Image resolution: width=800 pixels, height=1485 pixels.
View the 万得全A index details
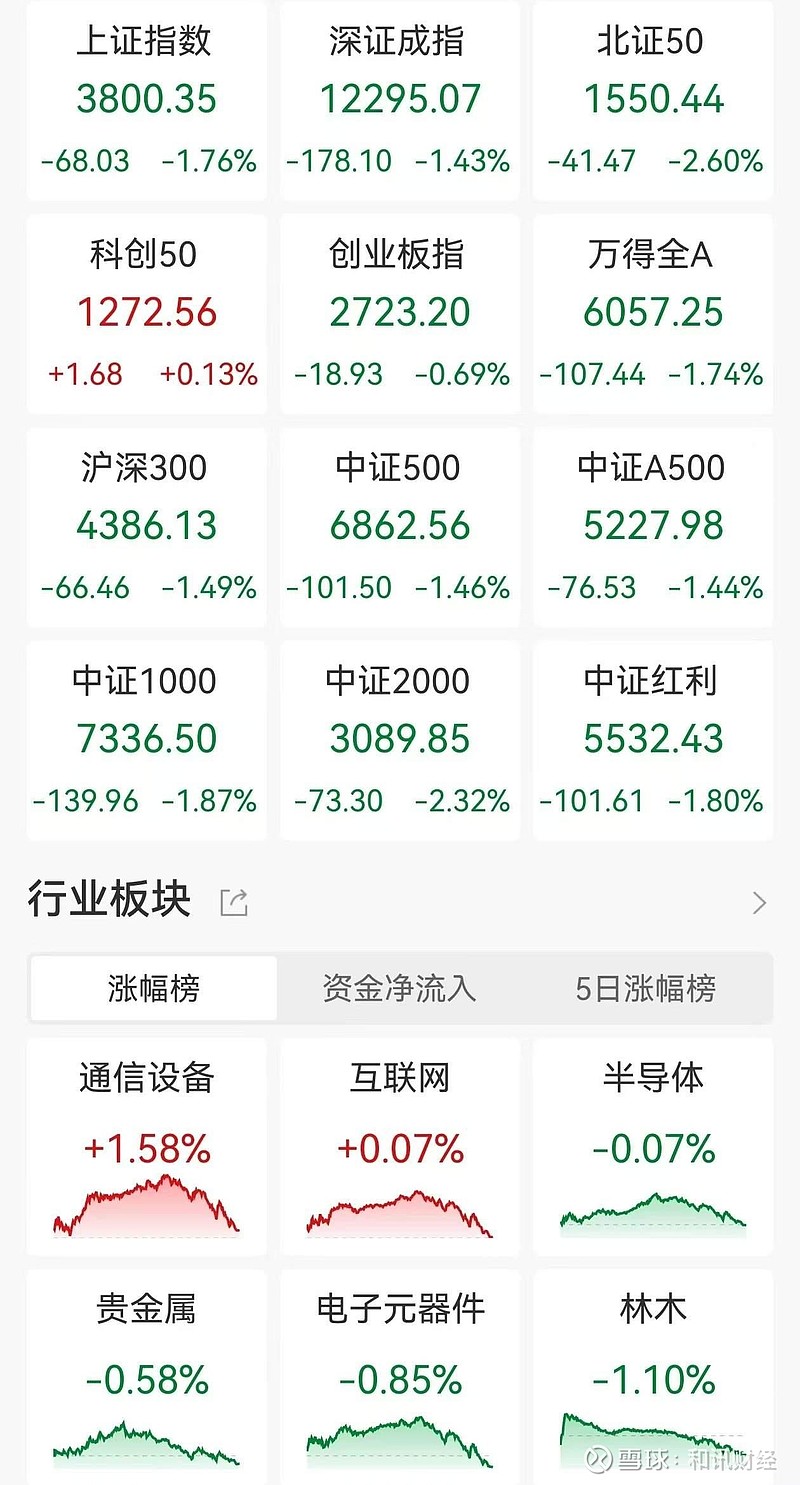[652, 313]
